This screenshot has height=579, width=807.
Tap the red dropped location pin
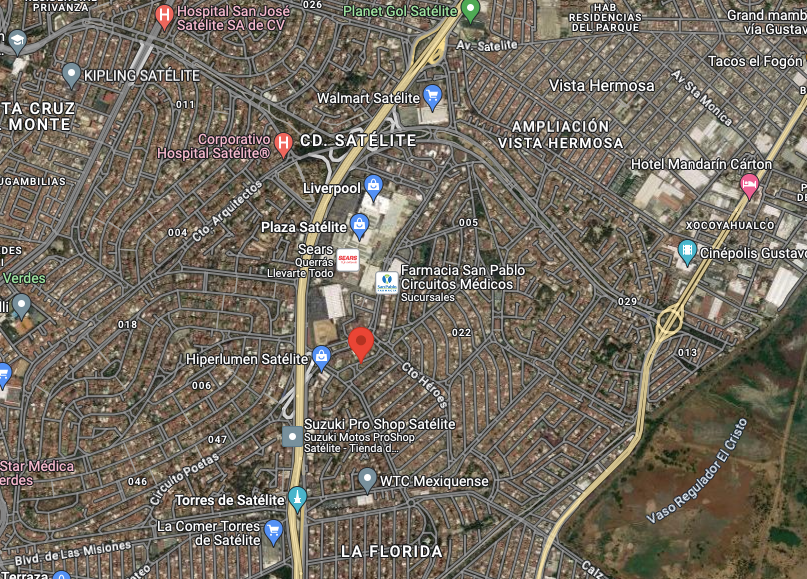point(361,344)
